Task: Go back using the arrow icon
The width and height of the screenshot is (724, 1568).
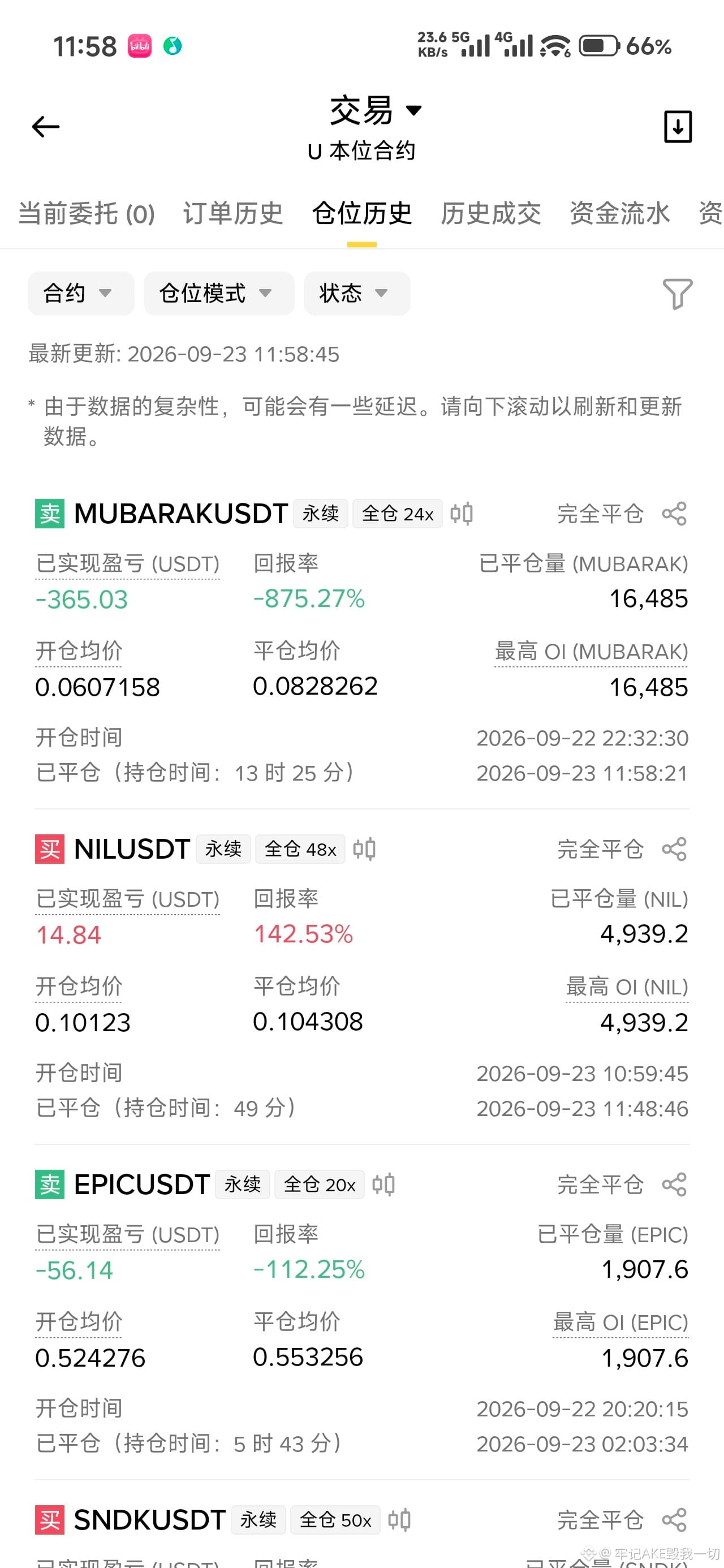Action: (46, 127)
